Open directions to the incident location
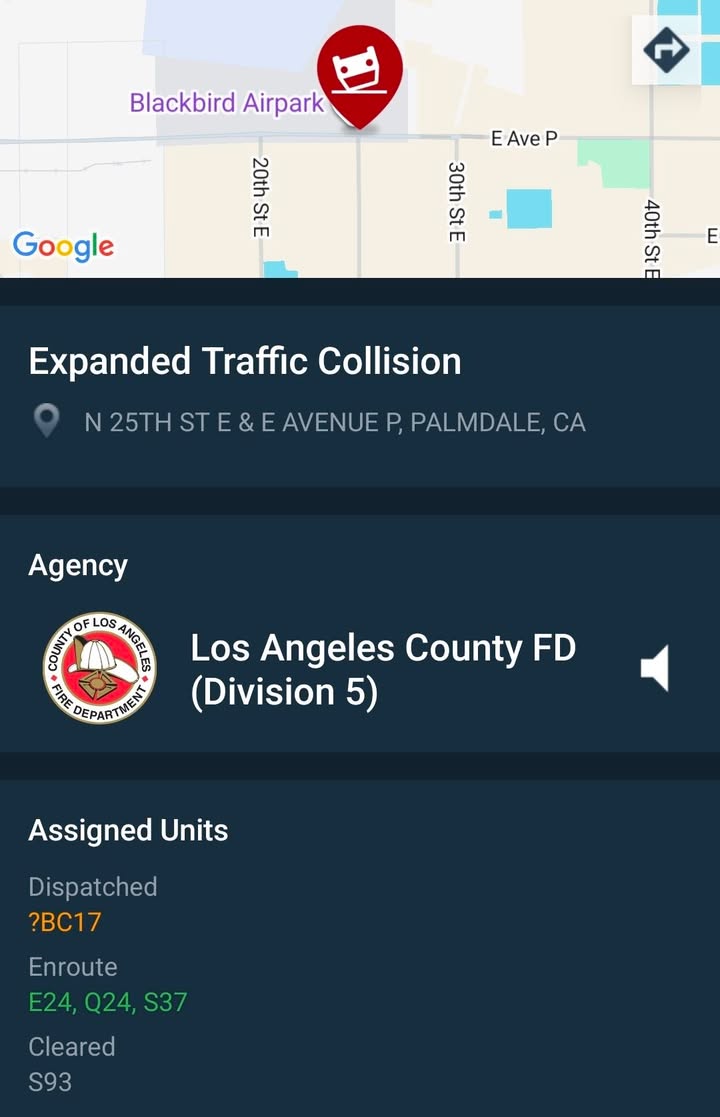720x1117 pixels. [x=667, y=50]
